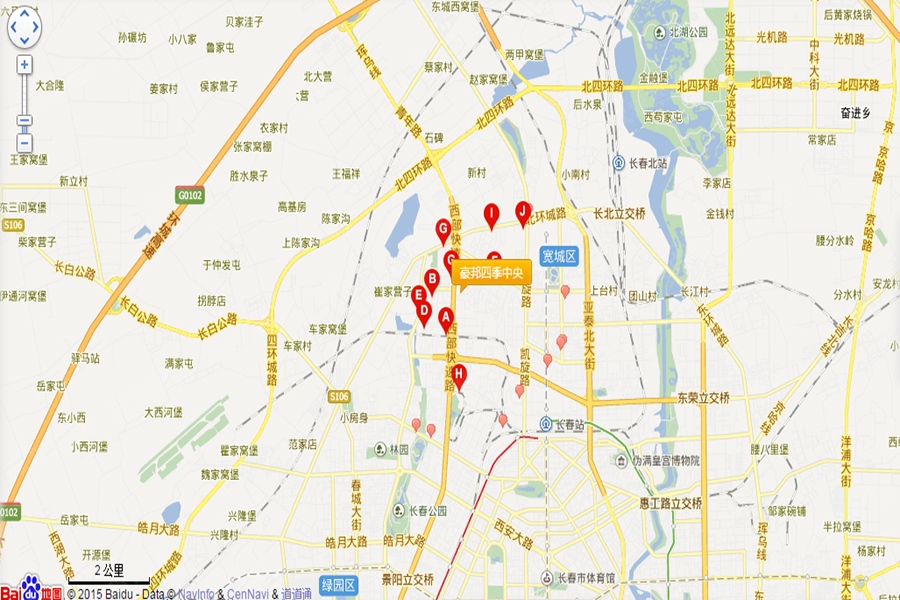Image resolution: width=900 pixels, height=600 pixels.
Task: Select map marker I
Action: point(491,213)
